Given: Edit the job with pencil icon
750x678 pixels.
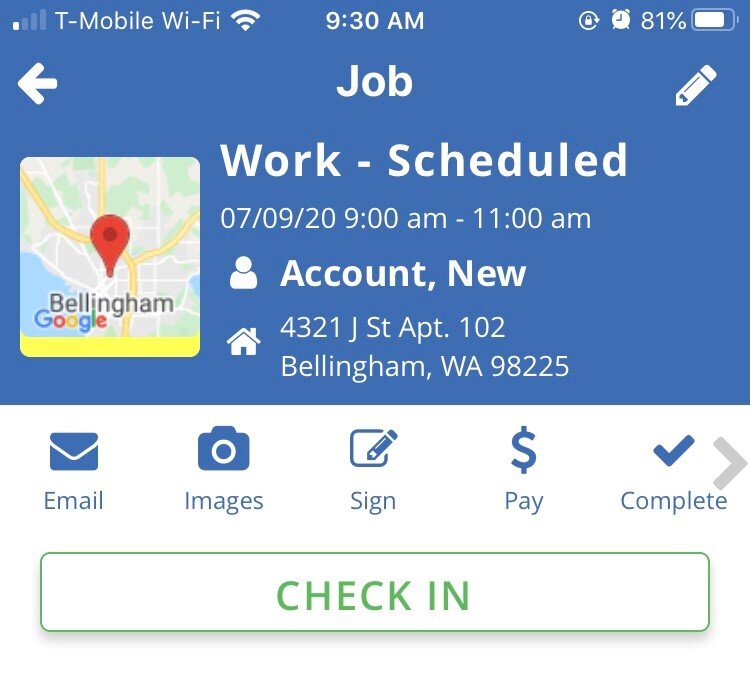Looking at the screenshot, I should (x=696, y=86).
